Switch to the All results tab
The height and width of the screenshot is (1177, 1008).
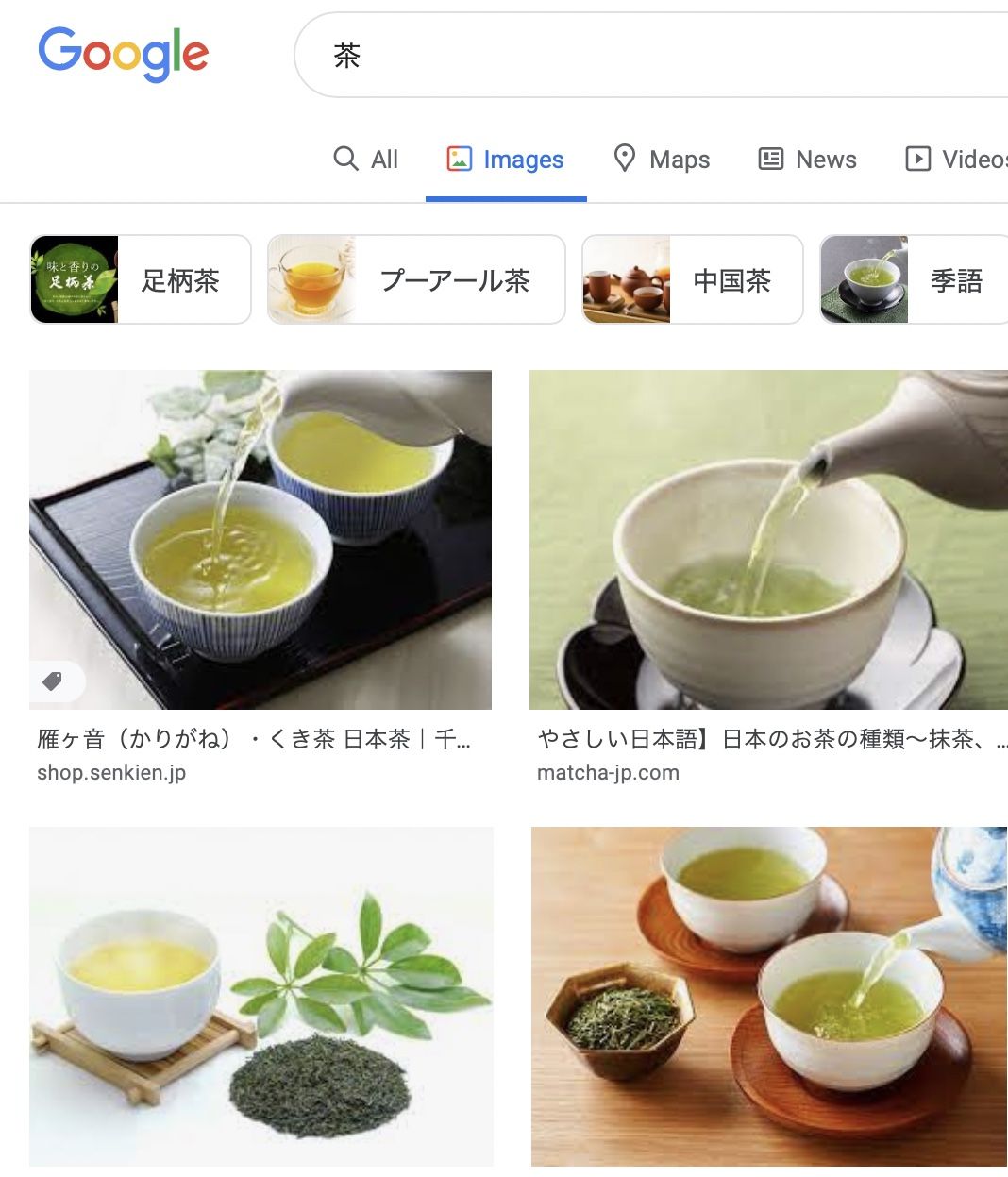click(367, 160)
